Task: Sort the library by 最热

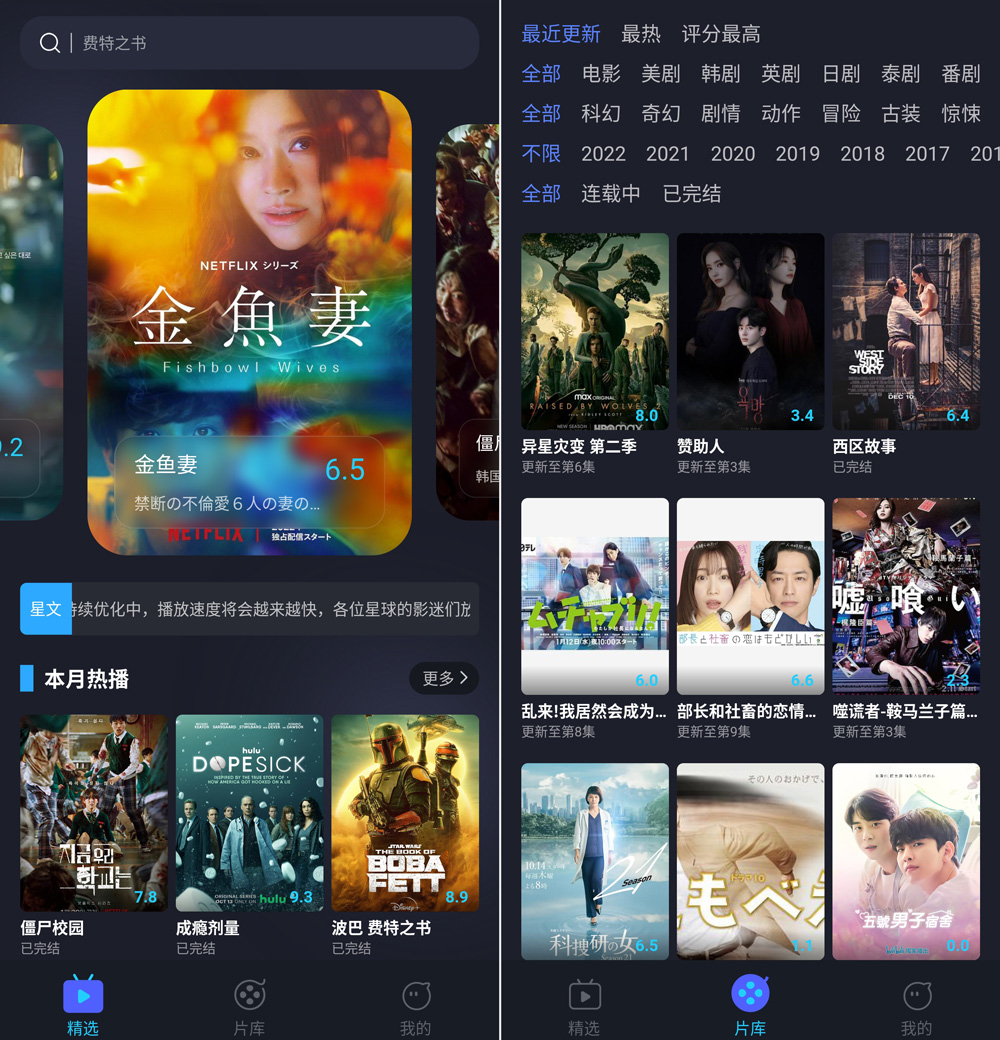Action: pyautogui.click(x=641, y=34)
